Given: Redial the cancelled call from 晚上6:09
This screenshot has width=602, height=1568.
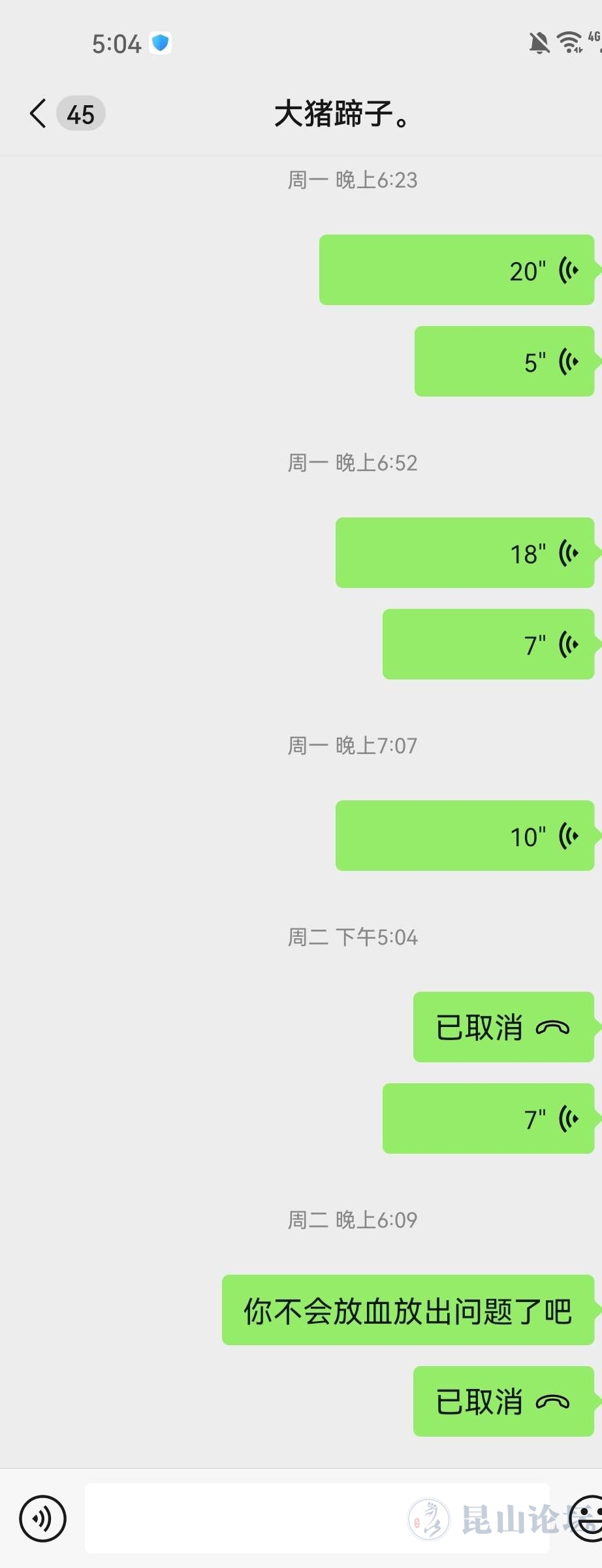Looking at the screenshot, I should (503, 1401).
